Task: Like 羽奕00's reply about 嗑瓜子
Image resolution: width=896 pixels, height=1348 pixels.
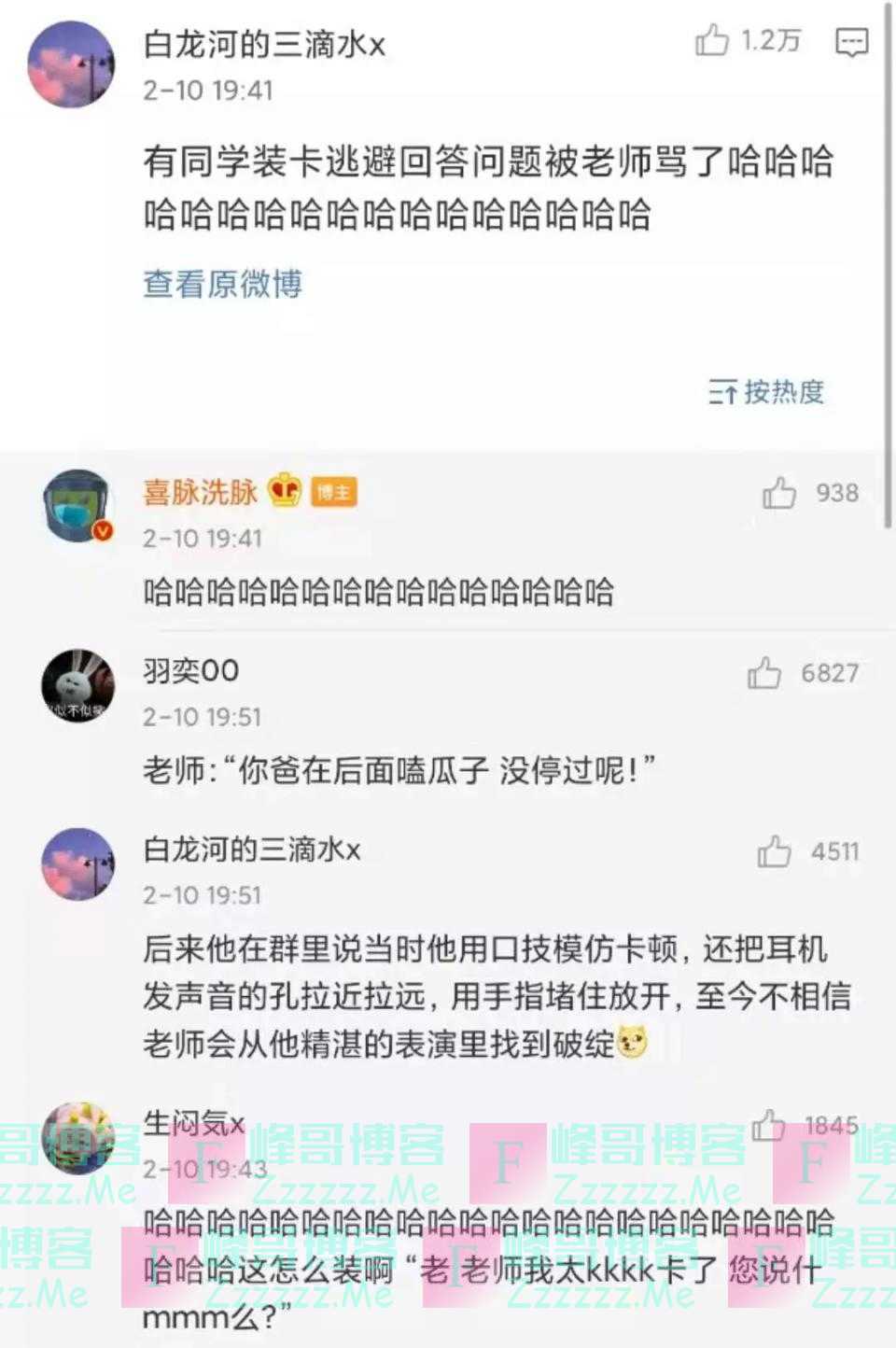Action: point(764,673)
